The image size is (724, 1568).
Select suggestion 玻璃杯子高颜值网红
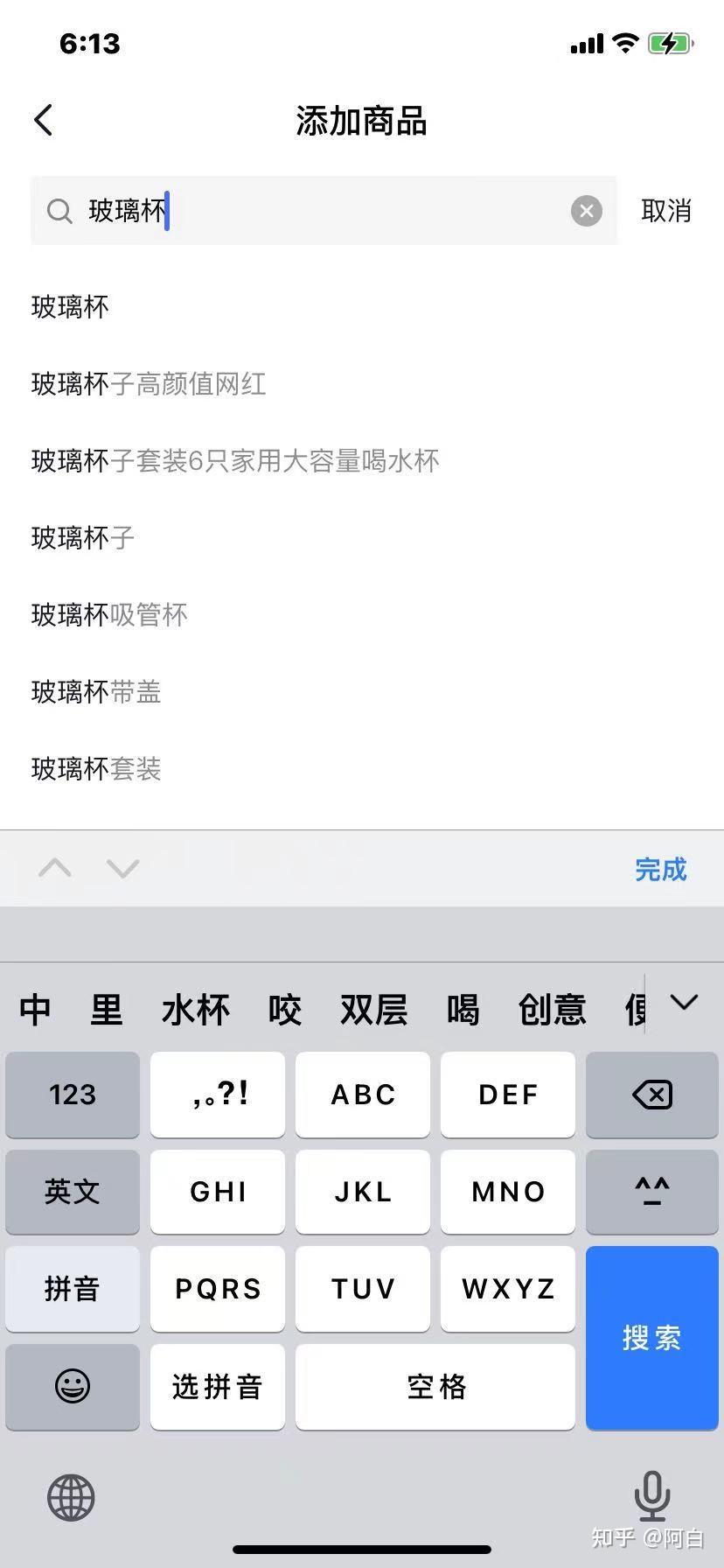pos(149,384)
